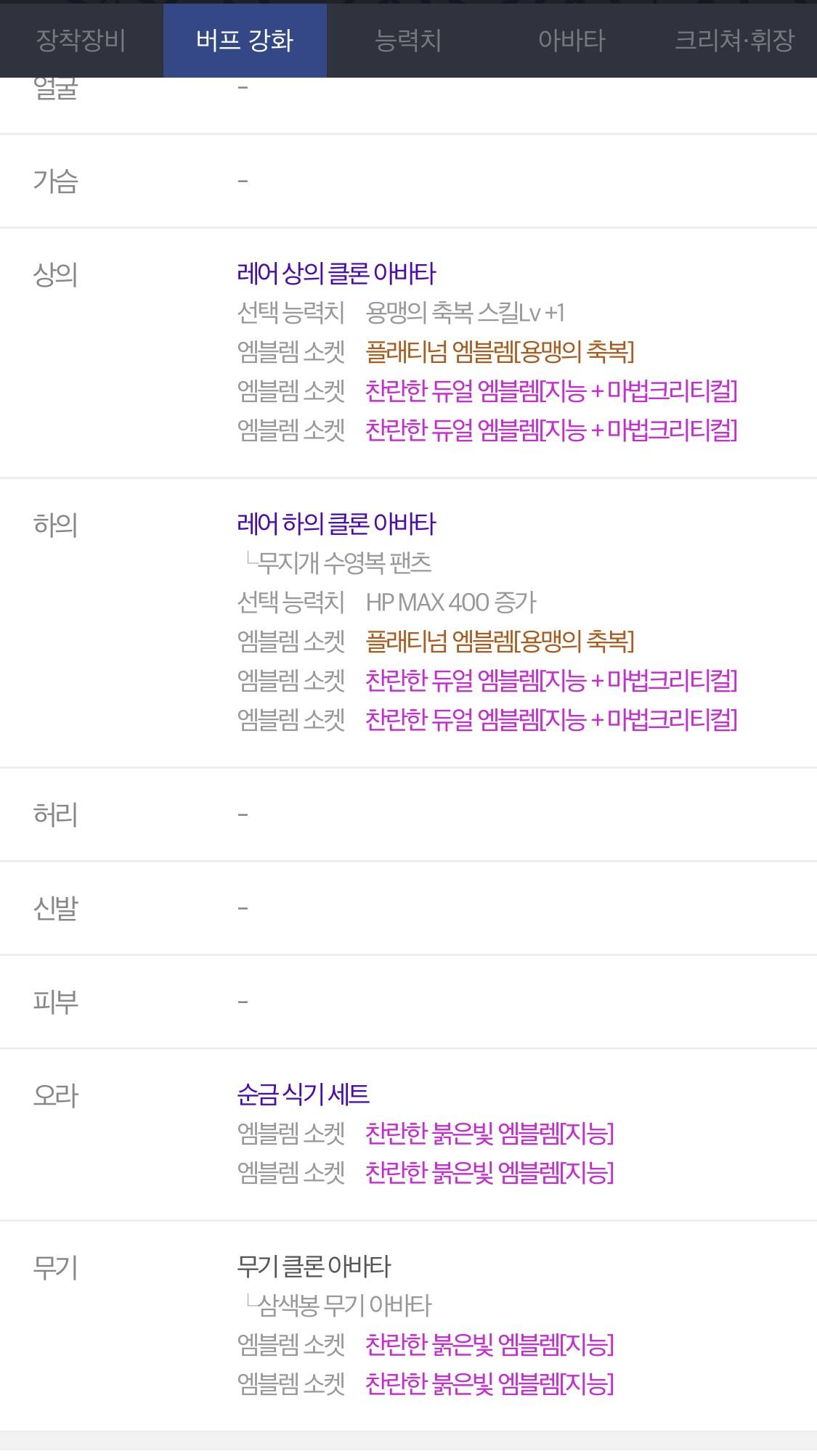Open the 능력치 tab
Image resolution: width=817 pixels, height=1456 pixels.
408,41
